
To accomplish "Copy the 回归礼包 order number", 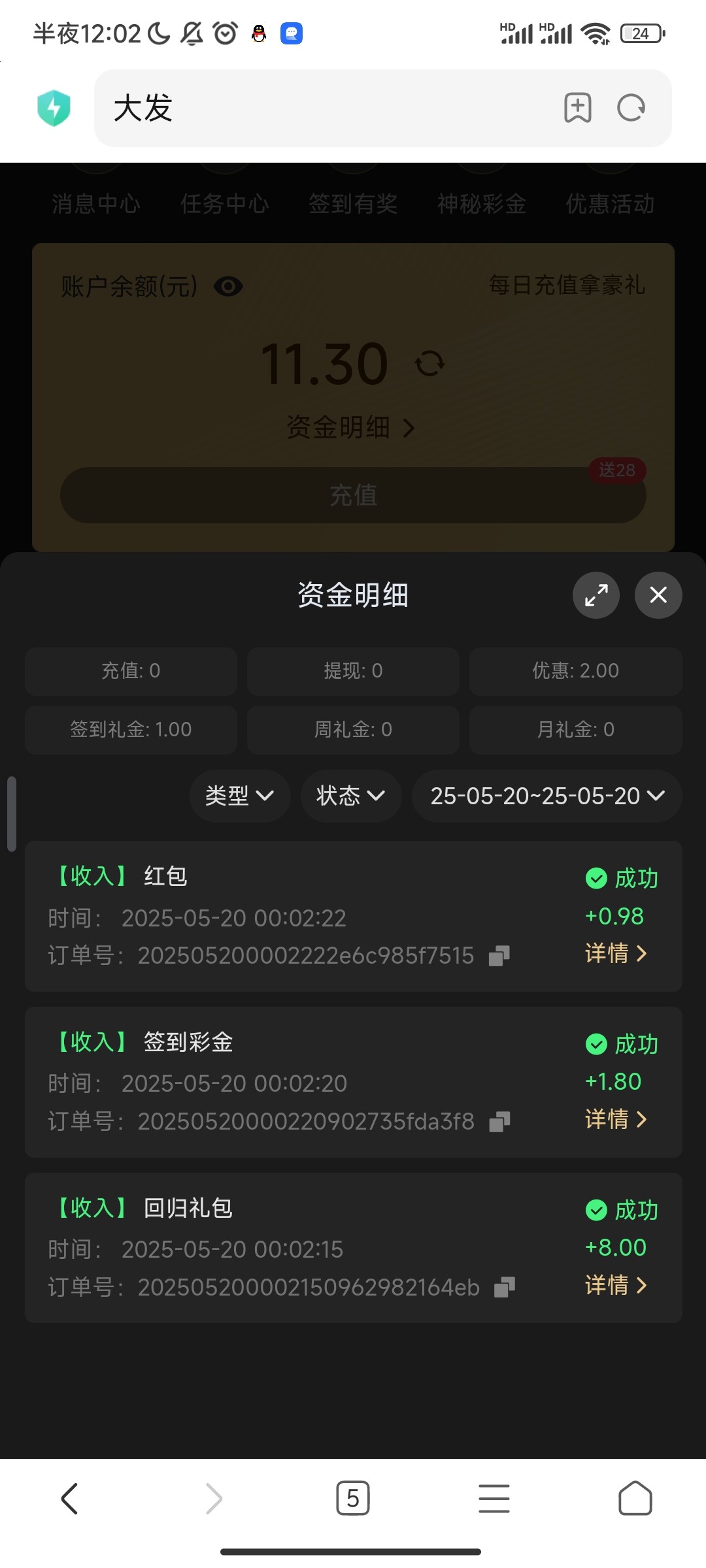I will tap(505, 1288).
